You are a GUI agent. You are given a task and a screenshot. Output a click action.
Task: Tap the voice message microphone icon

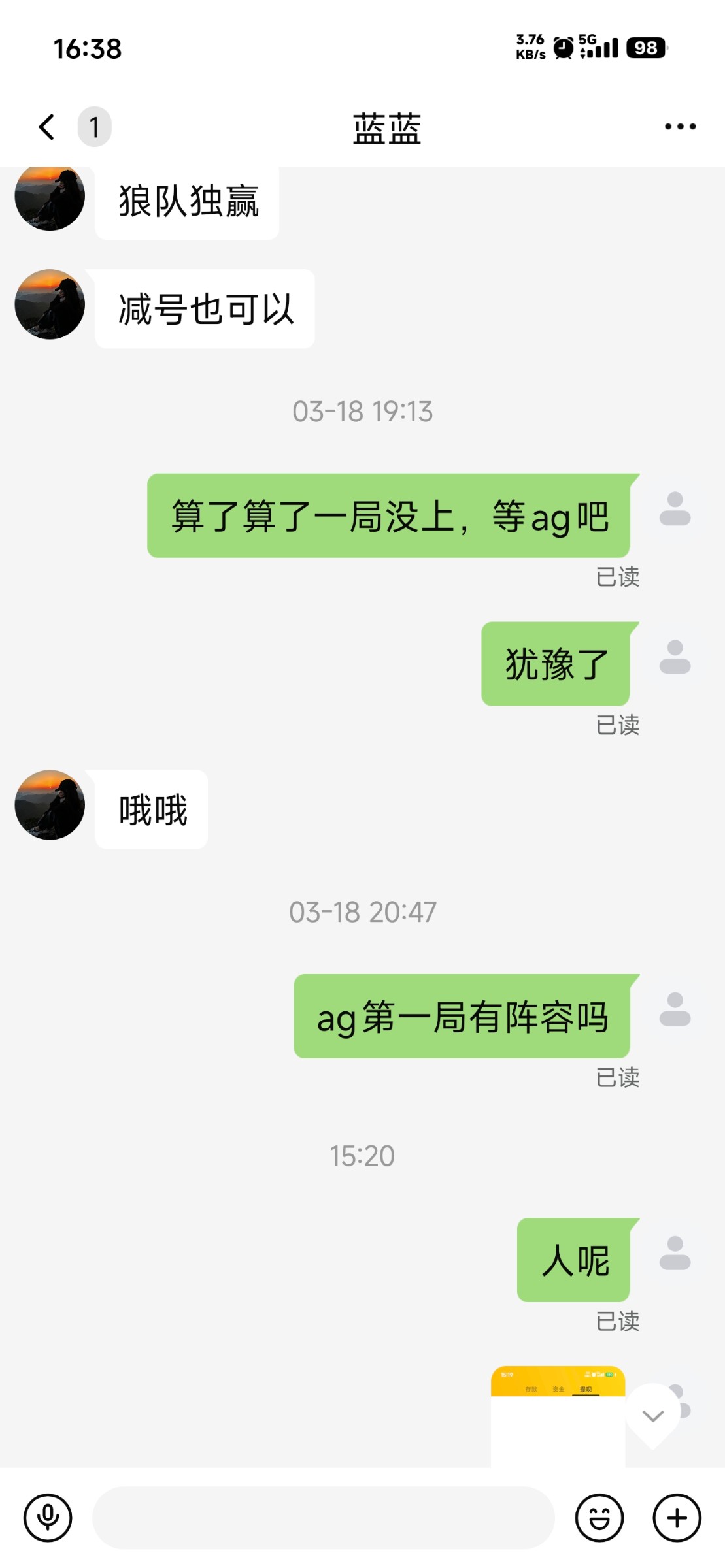49,1517
